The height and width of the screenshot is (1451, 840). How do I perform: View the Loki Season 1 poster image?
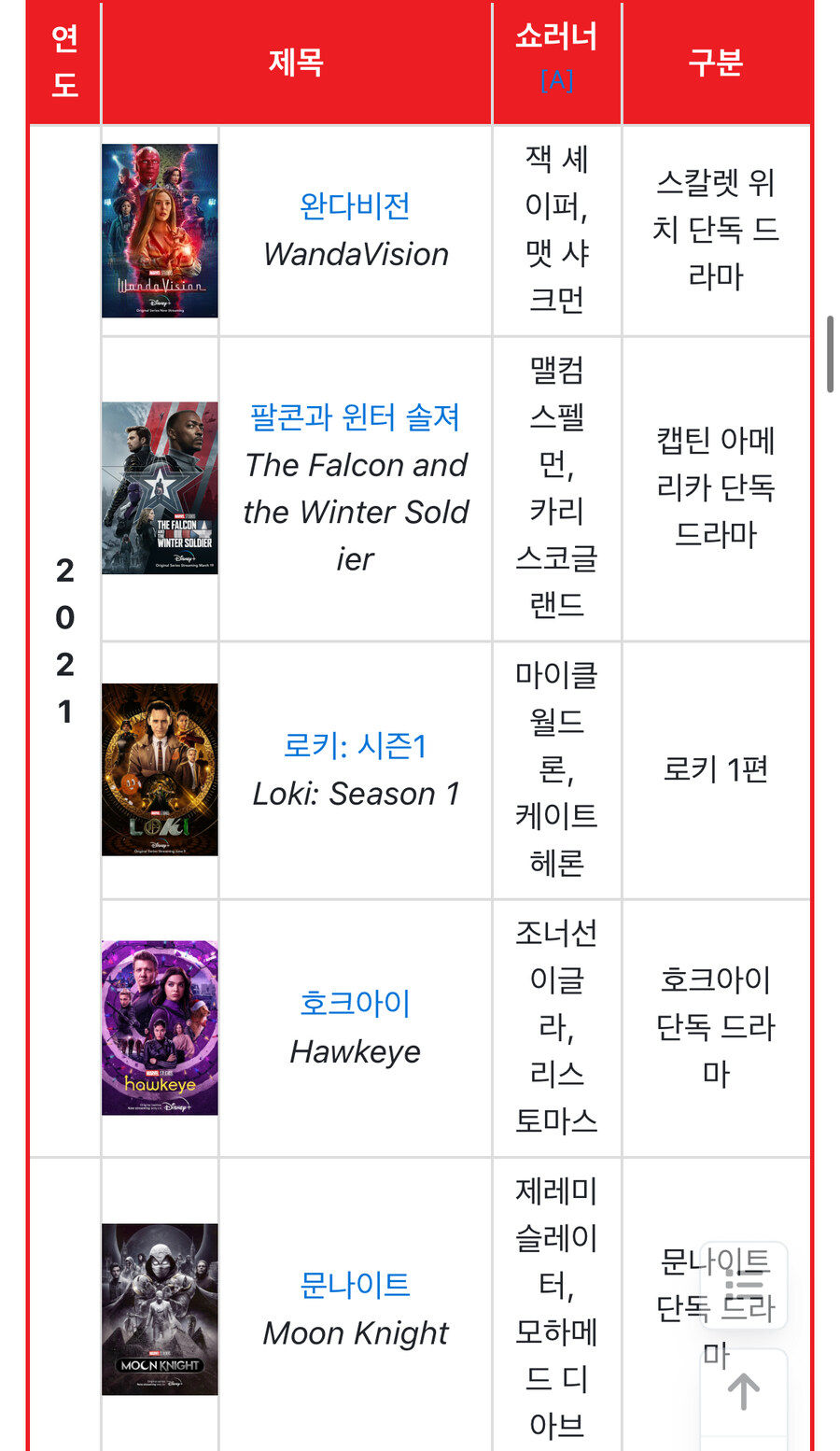click(159, 768)
